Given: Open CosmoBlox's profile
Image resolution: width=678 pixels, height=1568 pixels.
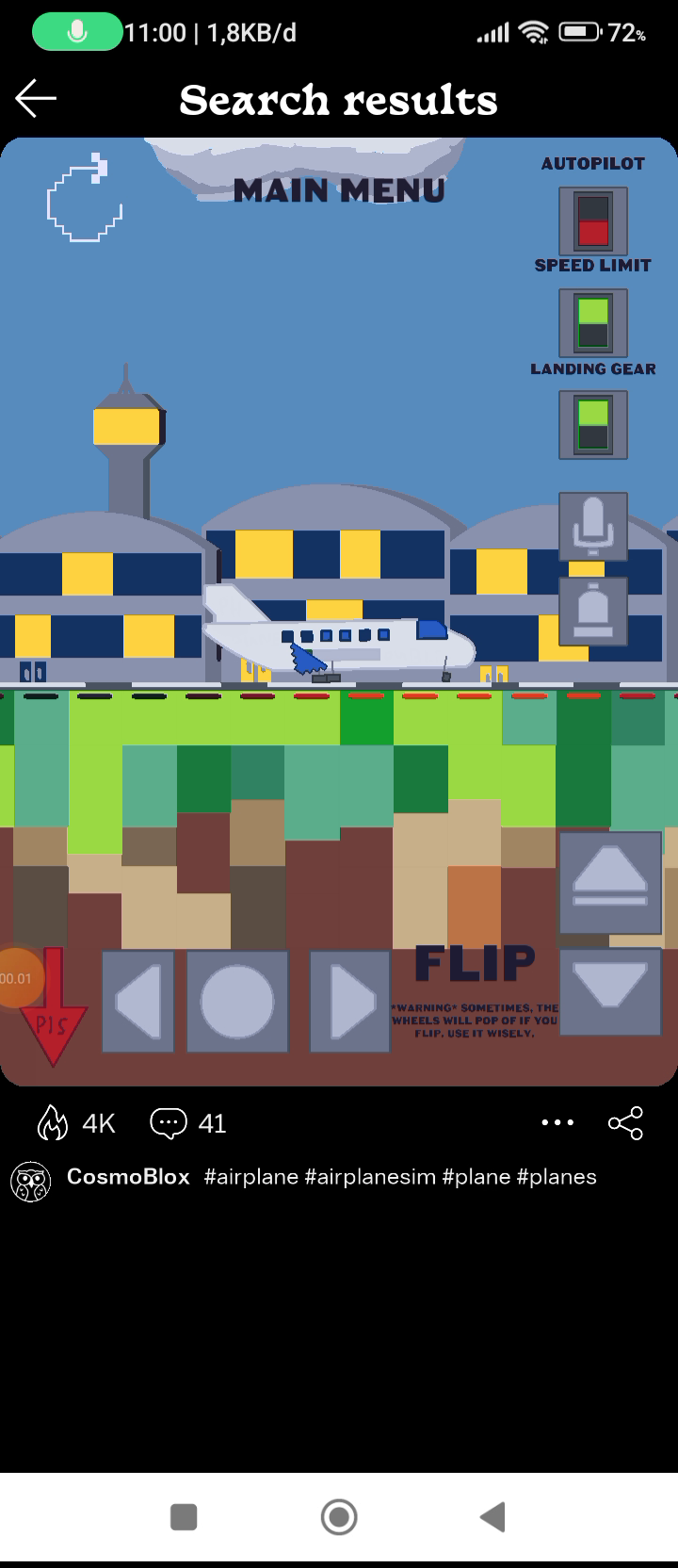Looking at the screenshot, I should pyautogui.click(x=30, y=1182).
